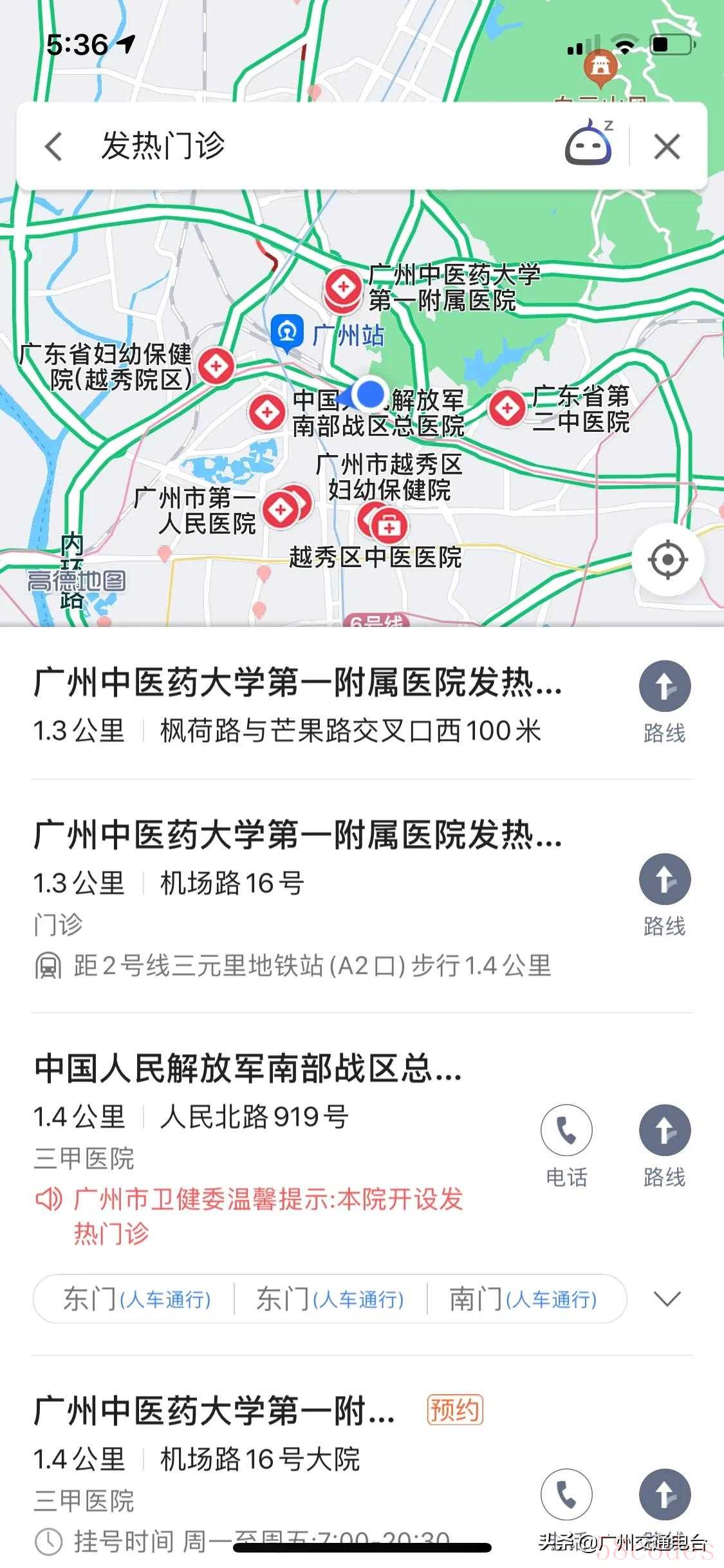Select the 广州市第一人民医院 map pin
Image resolution: width=724 pixels, height=1568 pixels.
[280, 510]
